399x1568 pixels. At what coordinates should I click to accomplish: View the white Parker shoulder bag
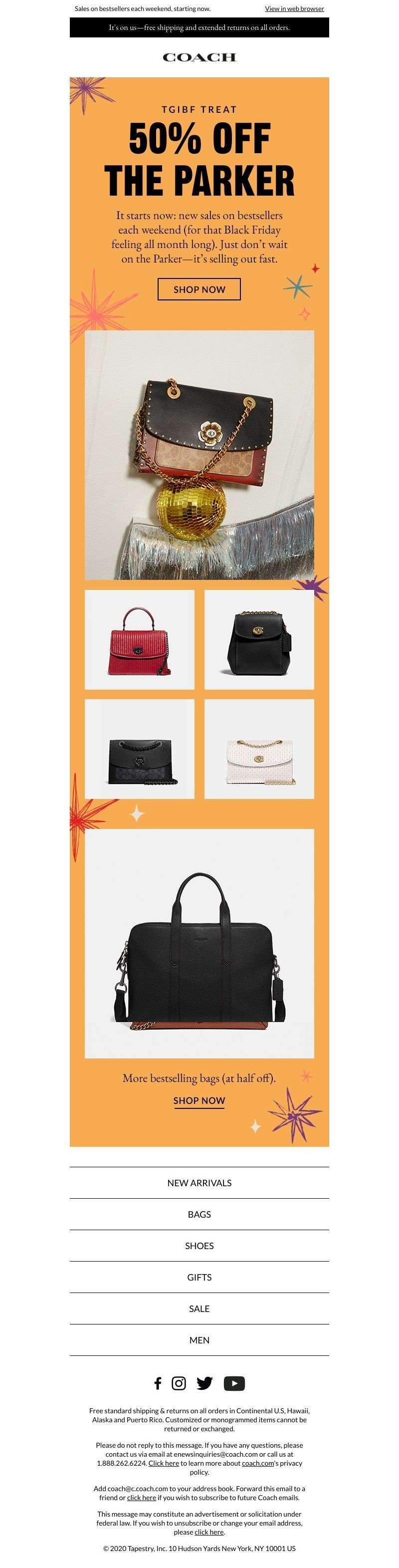pos(259,749)
